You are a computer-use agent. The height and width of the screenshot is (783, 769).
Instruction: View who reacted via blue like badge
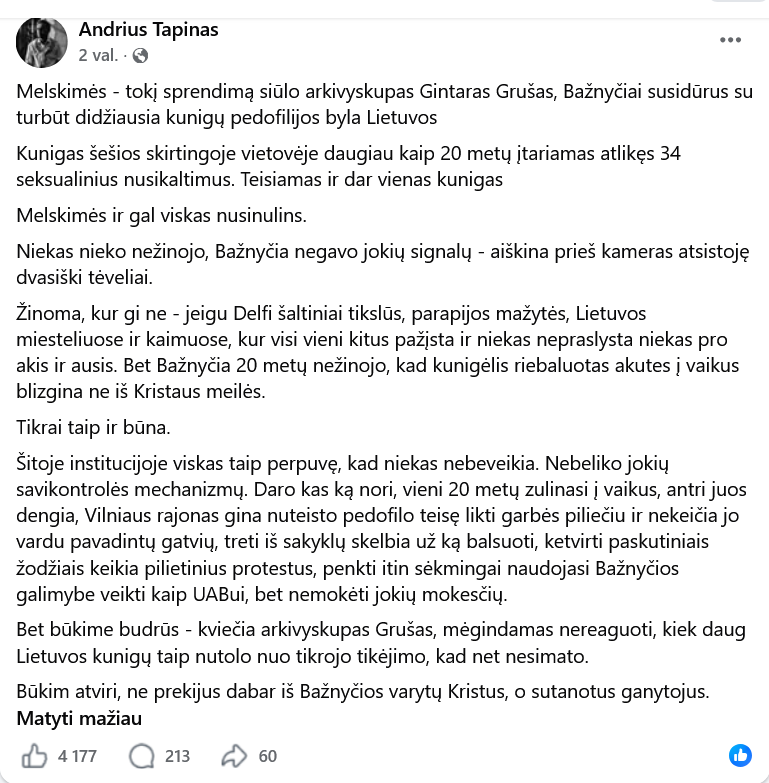coord(740,755)
